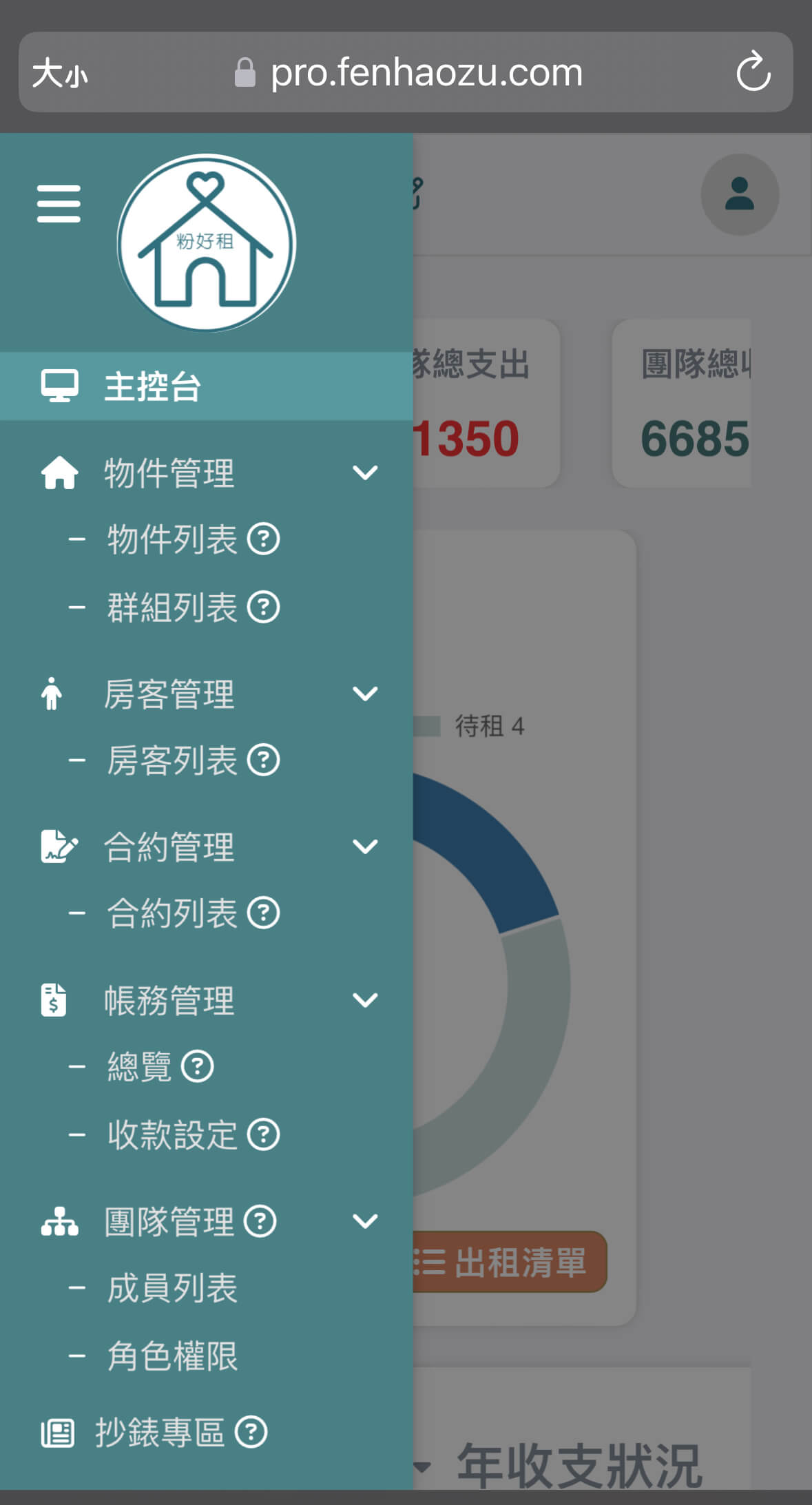
Task: Open 總覽 under 帳務管理
Action: [140, 1067]
